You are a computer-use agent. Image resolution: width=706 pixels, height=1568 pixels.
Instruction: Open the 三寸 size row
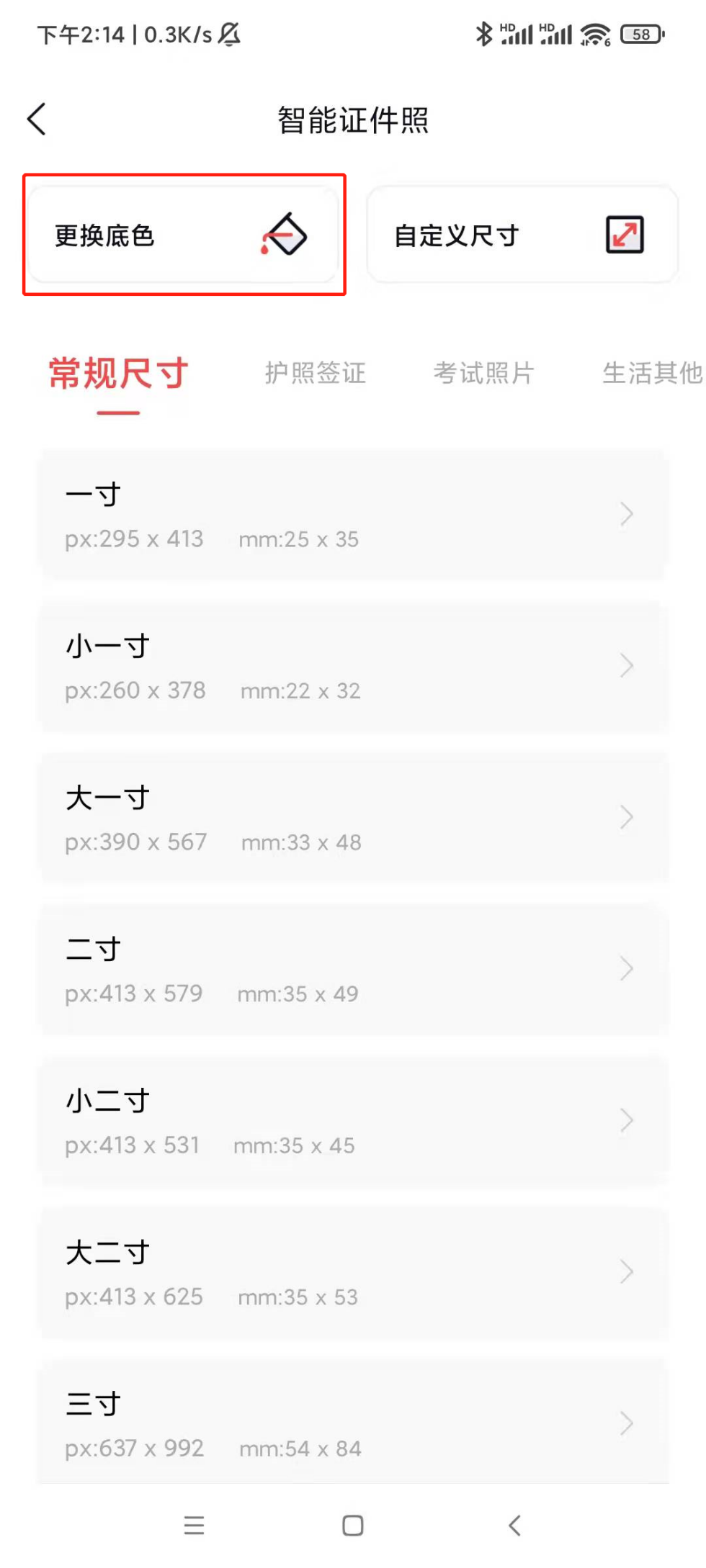pyautogui.click(x=353, y=1423)
